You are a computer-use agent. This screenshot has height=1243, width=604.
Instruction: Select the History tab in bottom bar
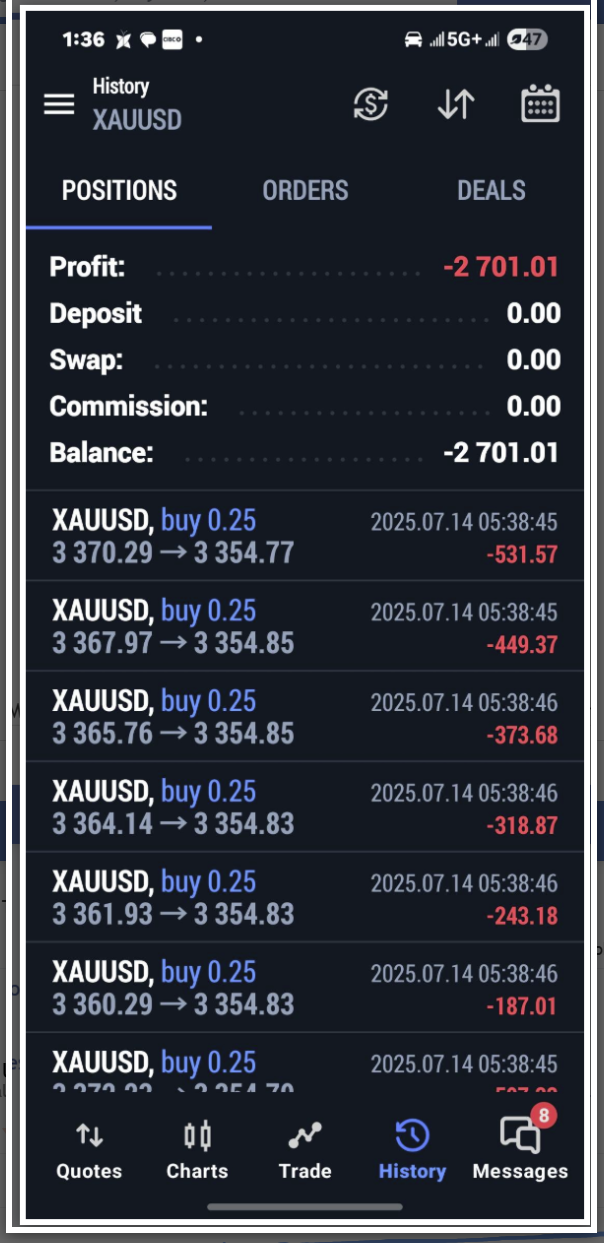412,1150
